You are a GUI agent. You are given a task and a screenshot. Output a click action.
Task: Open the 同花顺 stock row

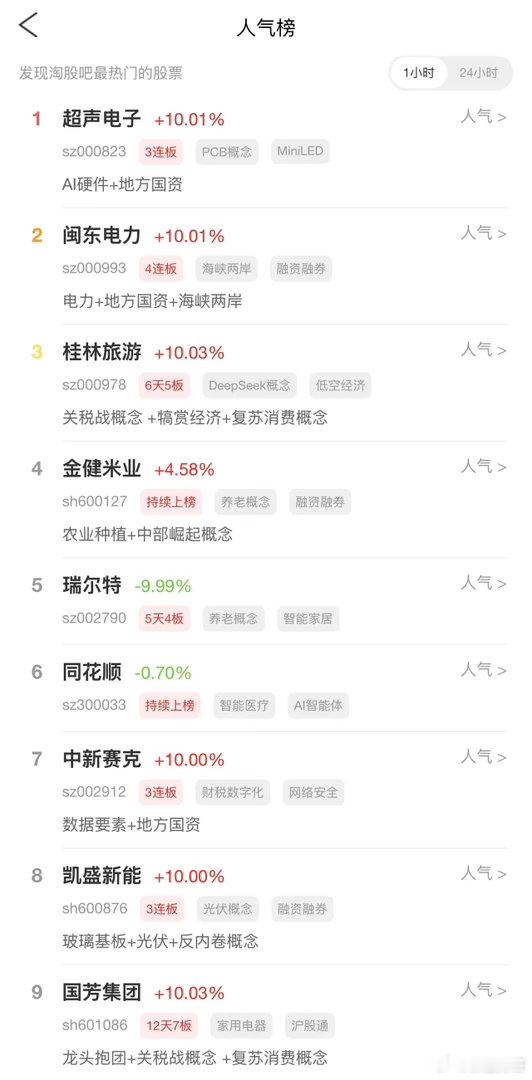point(266,688)
